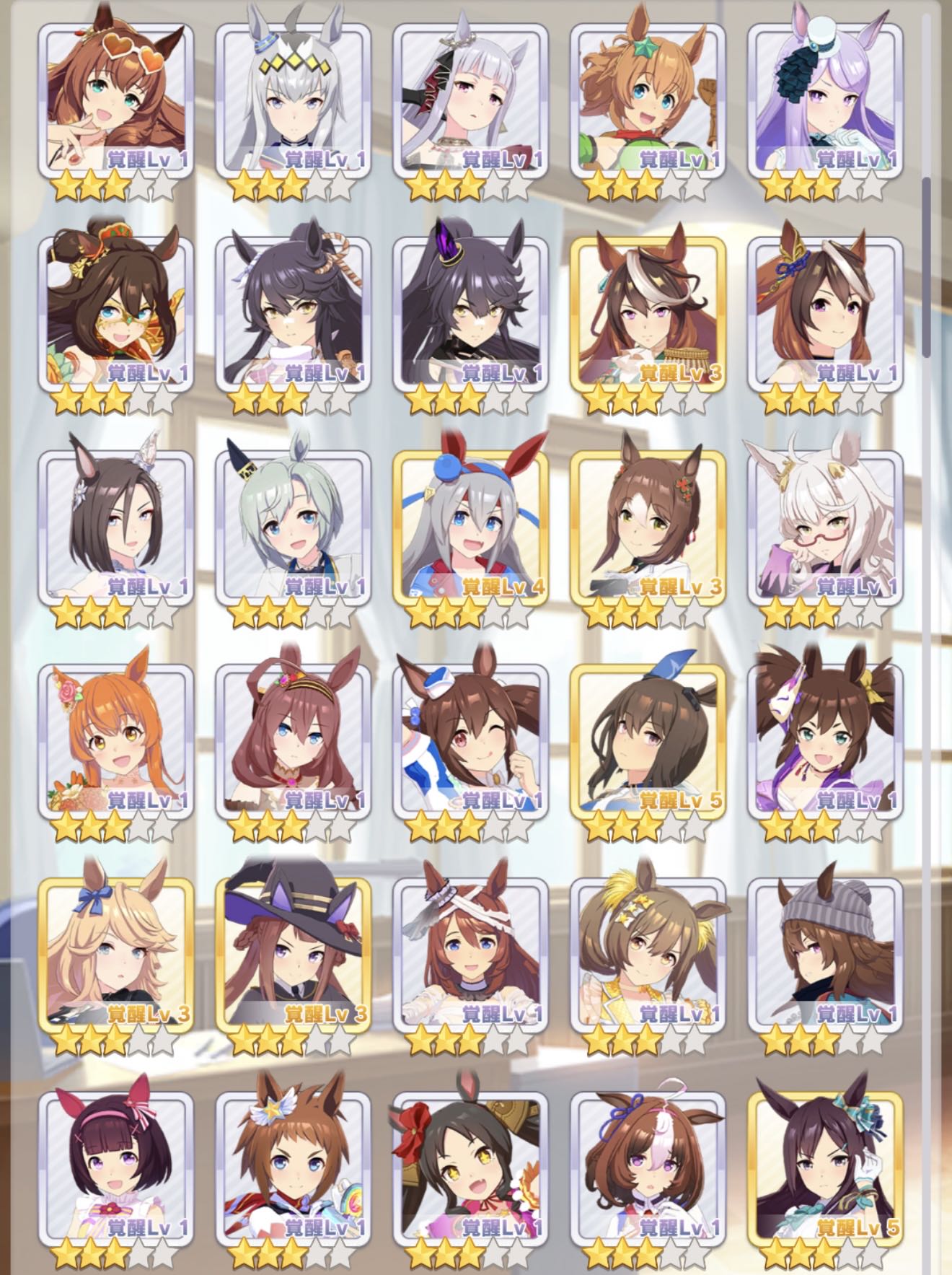
Task: Select the black-haired girl with purple ear cover
Action: pyautogui.click(x=470, y=314)
